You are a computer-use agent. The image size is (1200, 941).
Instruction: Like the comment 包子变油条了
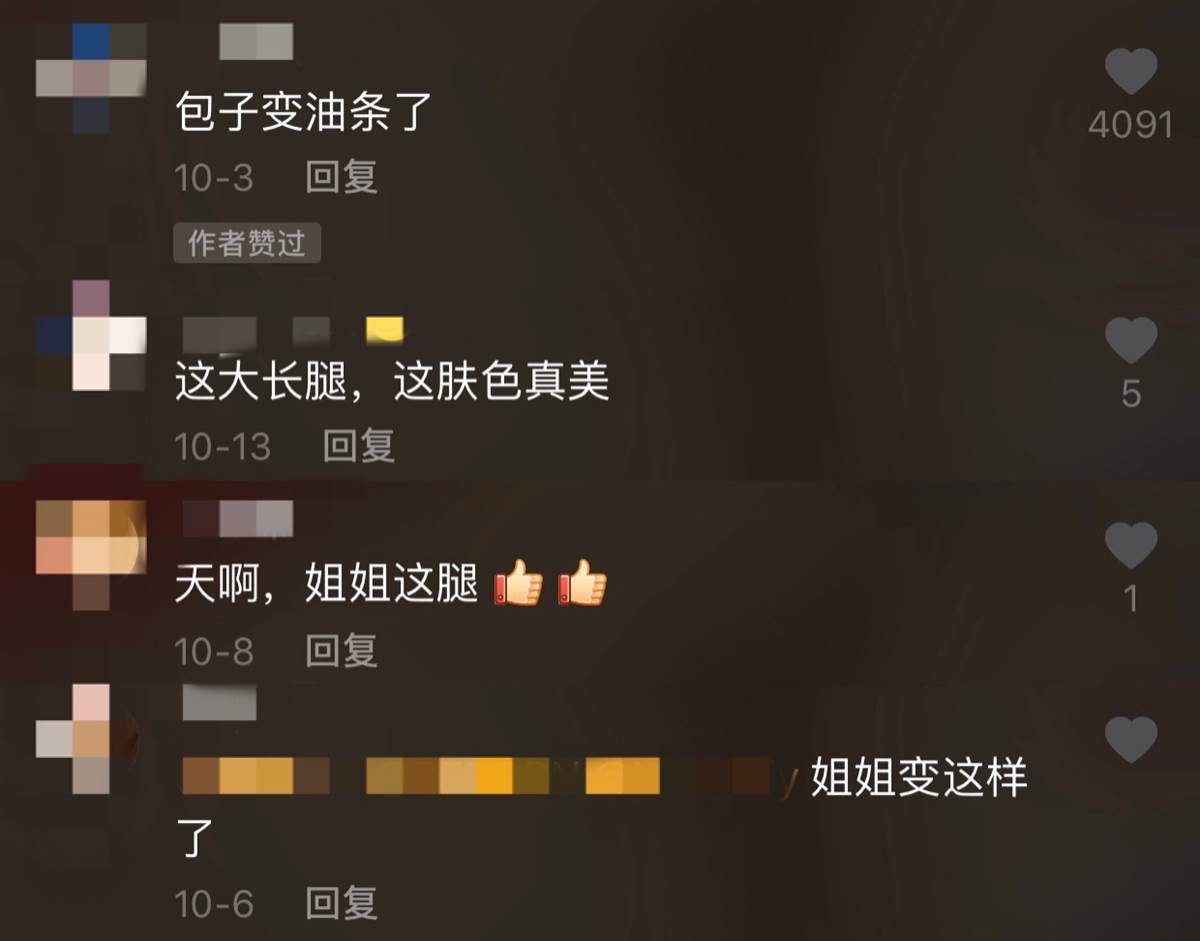pos(1130,72)
